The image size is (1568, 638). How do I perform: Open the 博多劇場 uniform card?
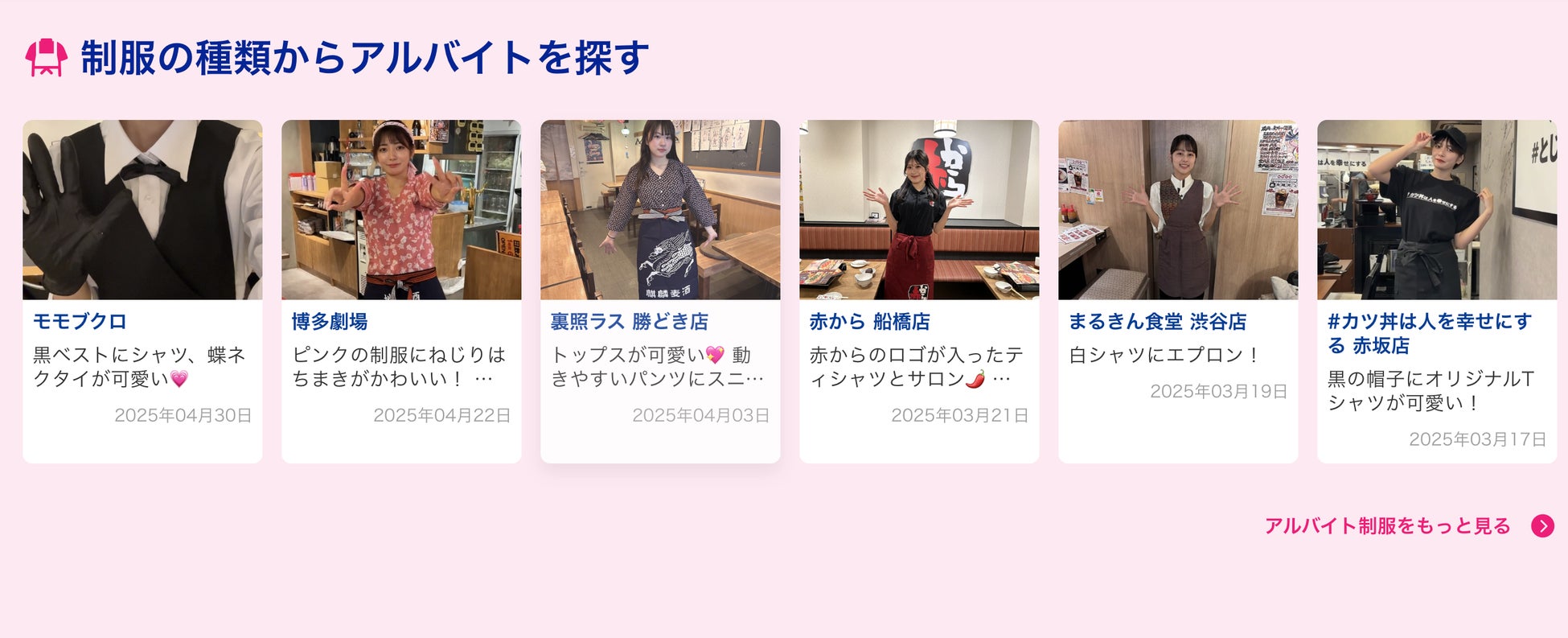click(x=401, y=290)
